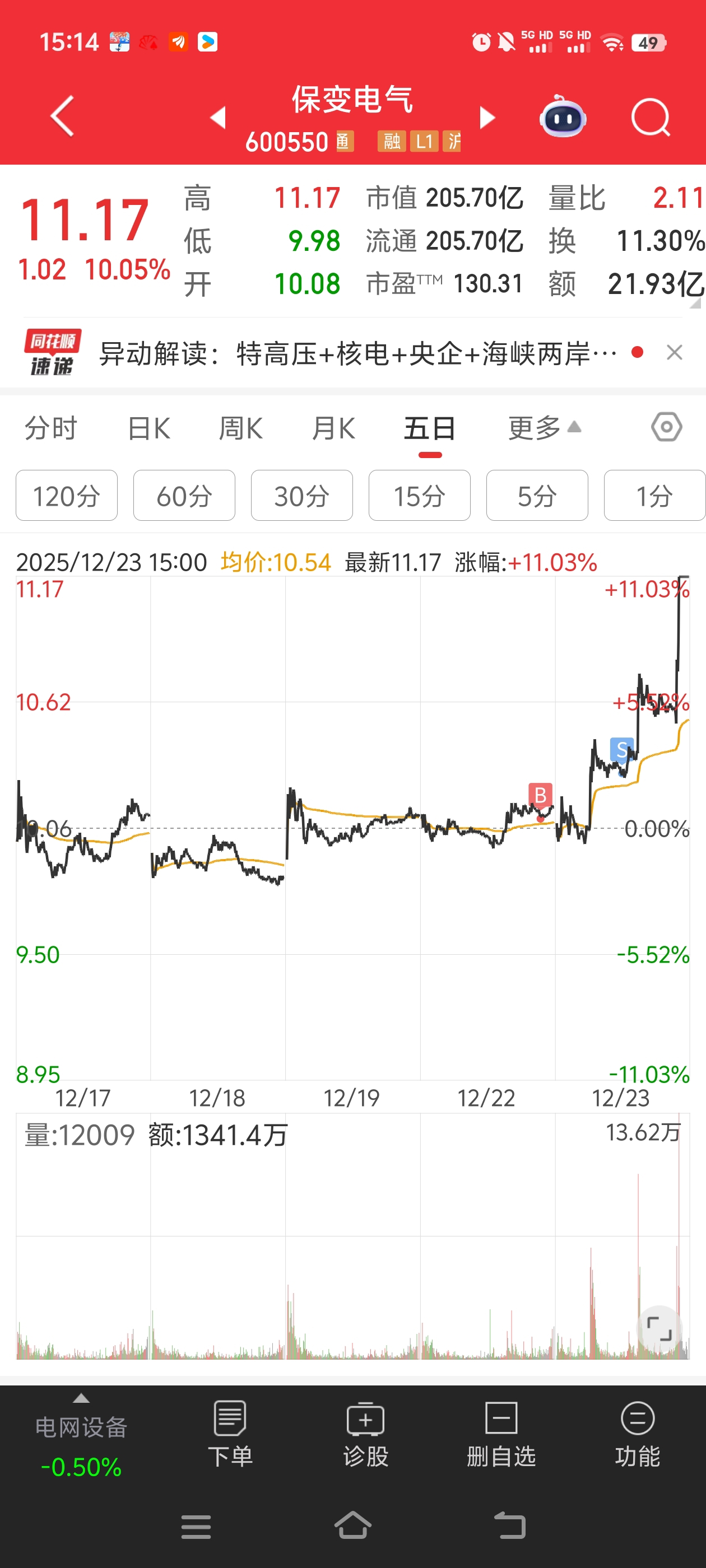The height and width of the screenshot is (1568, 706).
Task: Switch to the next stock with right triangle
Action: click(487, 118)
